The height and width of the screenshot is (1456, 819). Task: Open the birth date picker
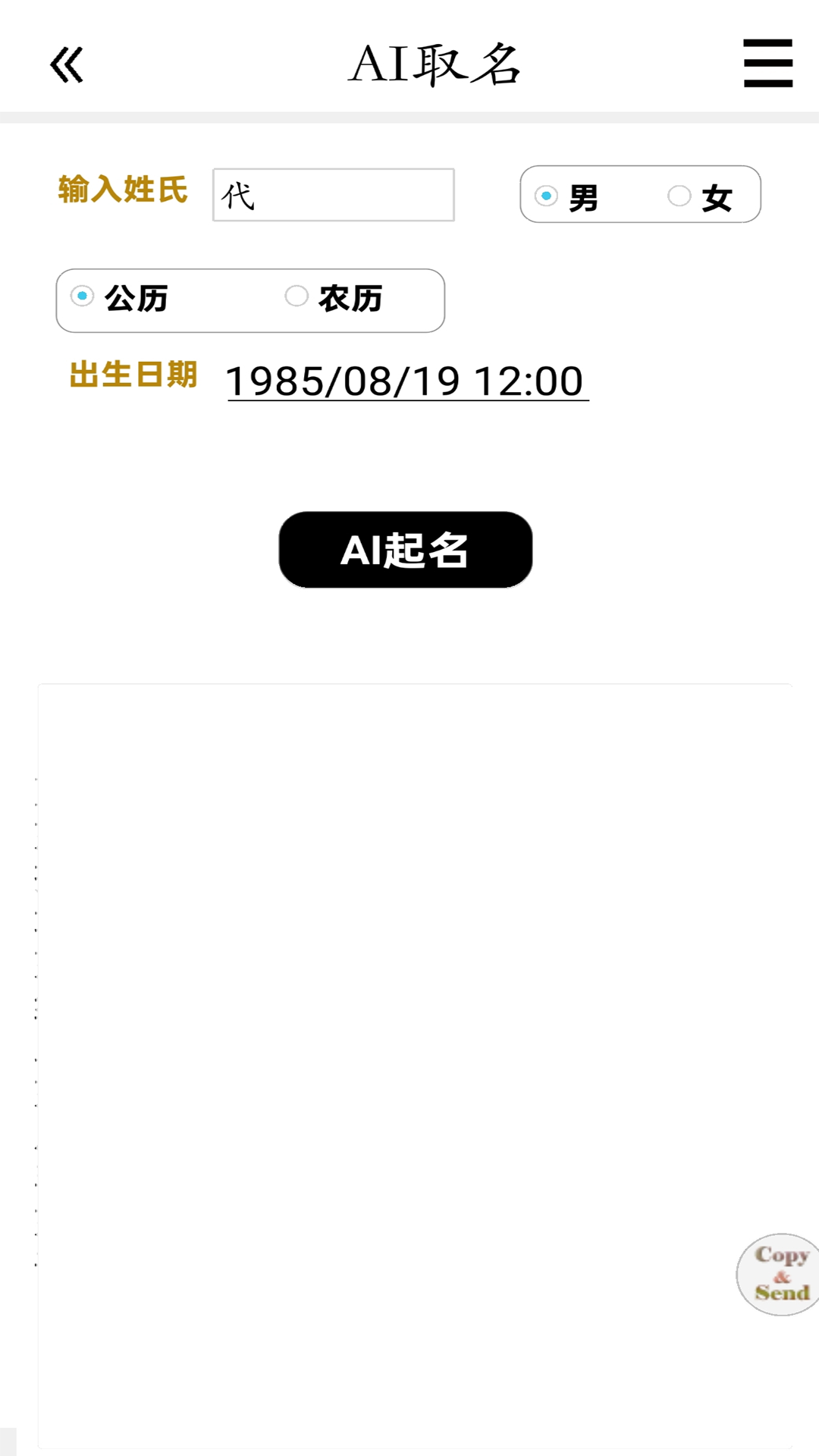tap(407, 381)
